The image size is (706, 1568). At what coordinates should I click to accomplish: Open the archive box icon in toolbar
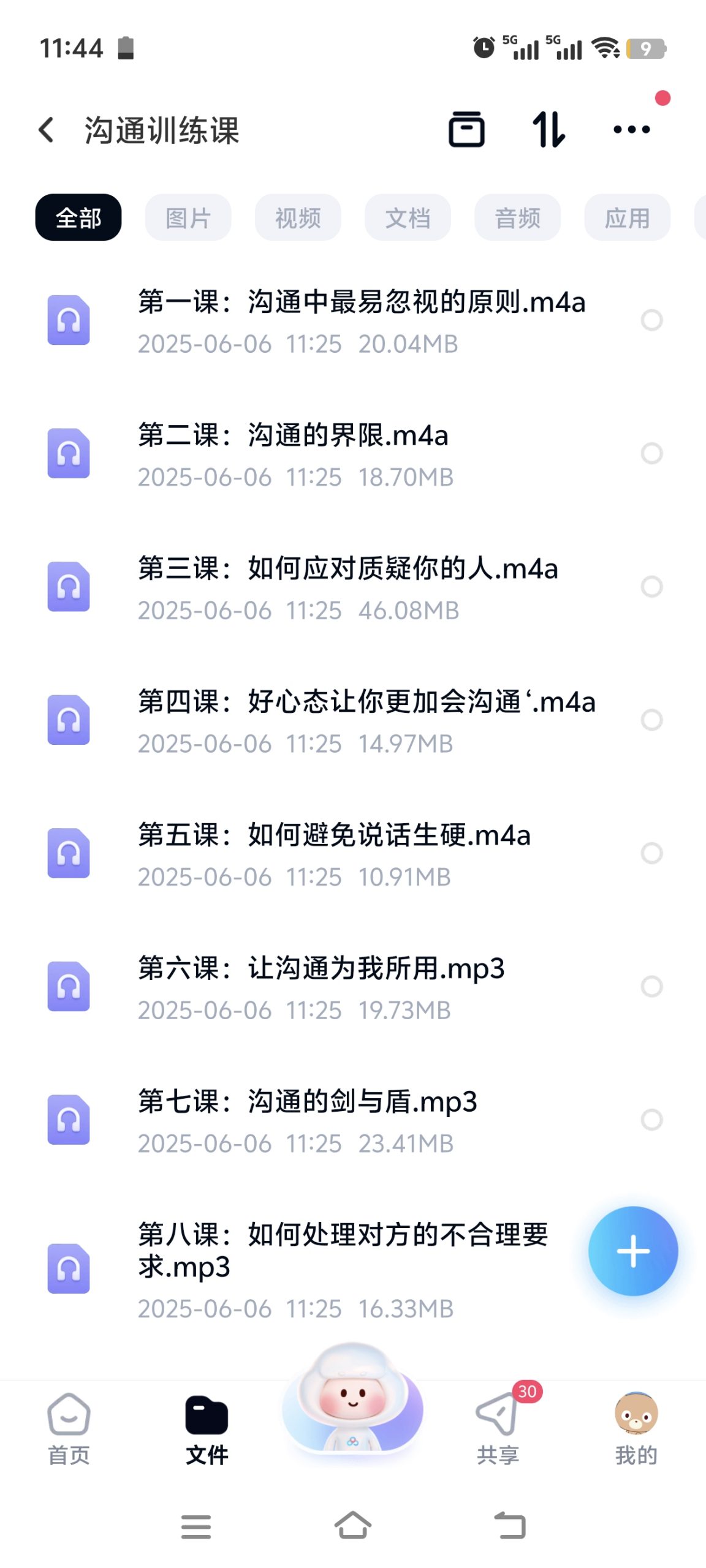coord(467,129)
